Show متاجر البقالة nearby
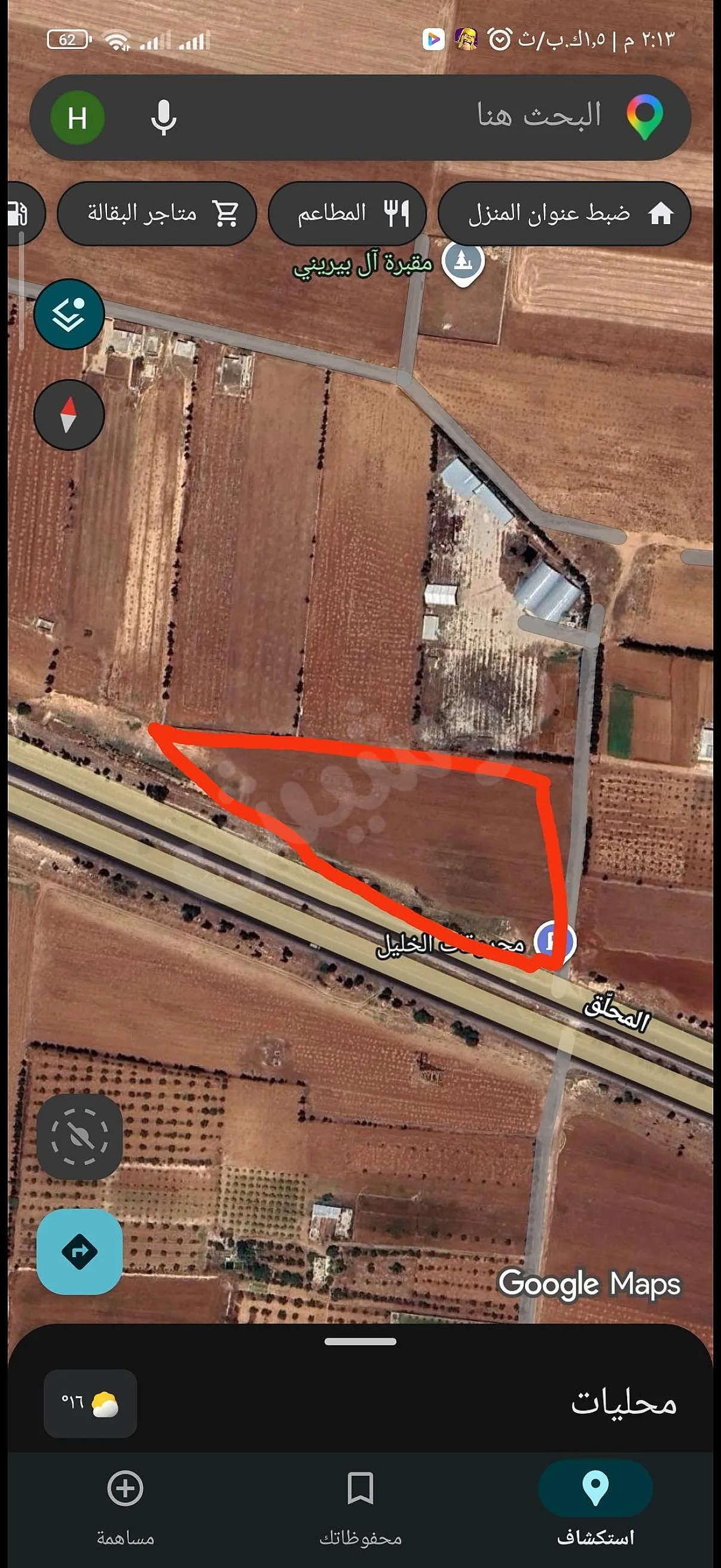 (157, 213)
